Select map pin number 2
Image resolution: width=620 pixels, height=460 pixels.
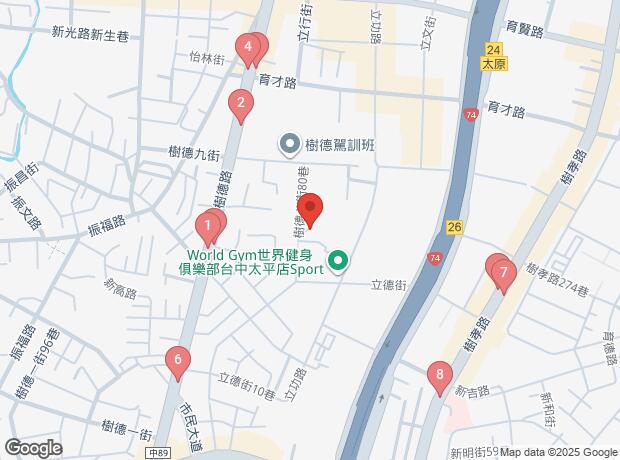click(239, 102)
